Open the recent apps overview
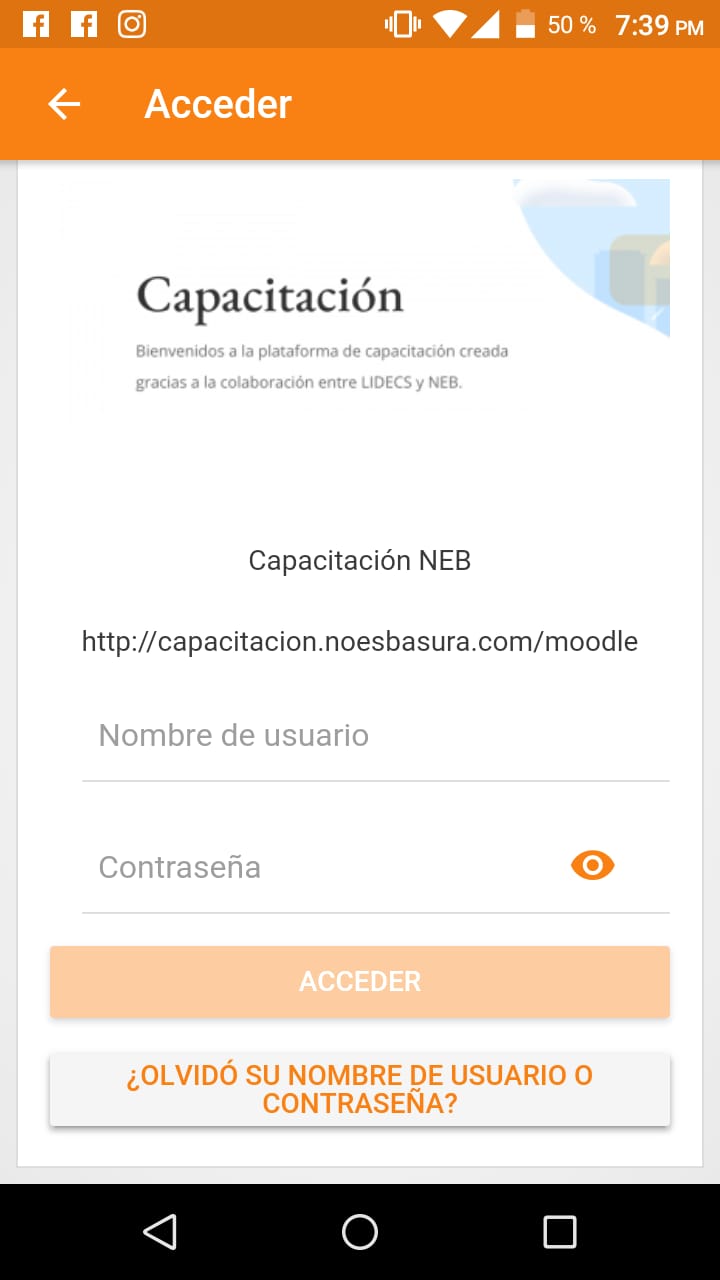This screenshot has height=1280, width=720. click(559, 1232)
